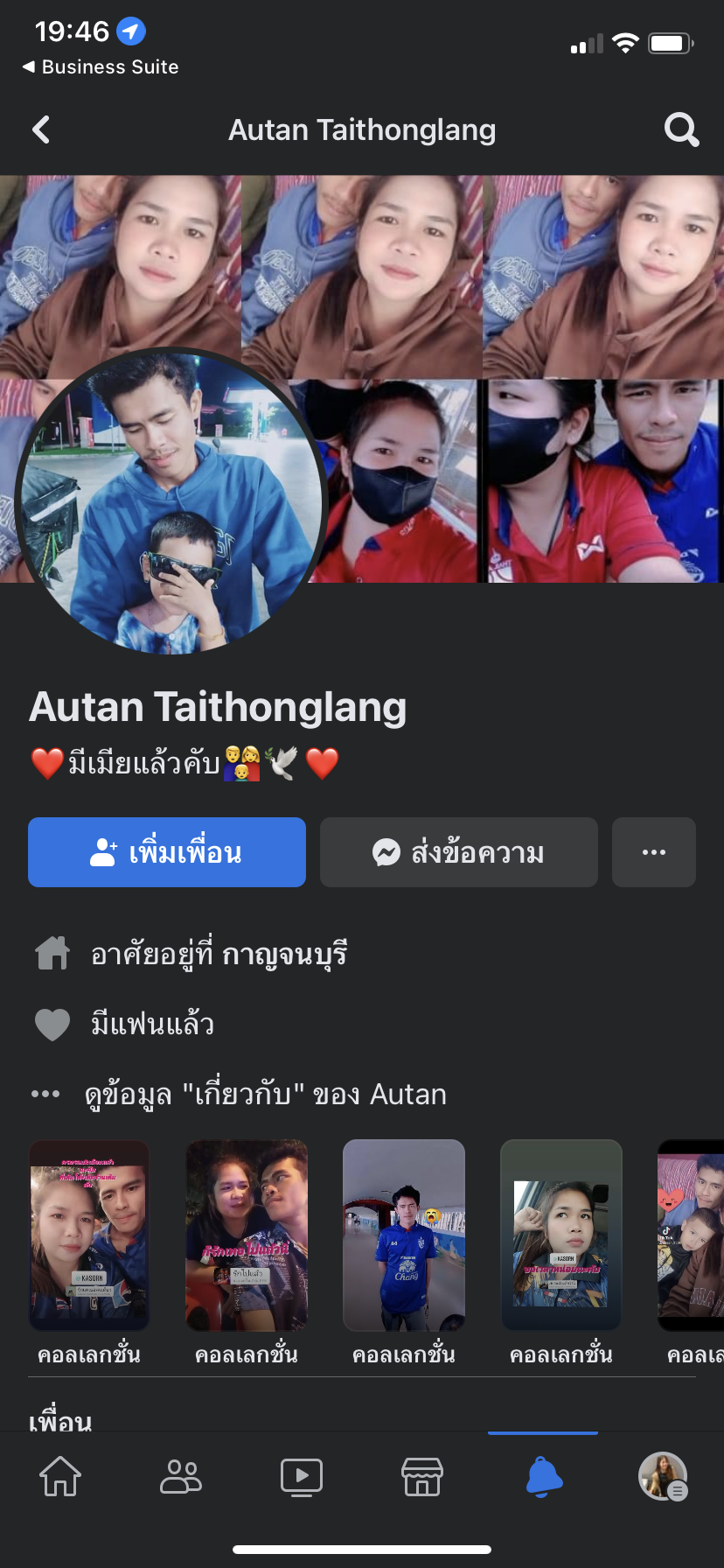Go back from Autan Taithonglang's profile
Screen dimensions: 724x1568
tap(41, 130)
